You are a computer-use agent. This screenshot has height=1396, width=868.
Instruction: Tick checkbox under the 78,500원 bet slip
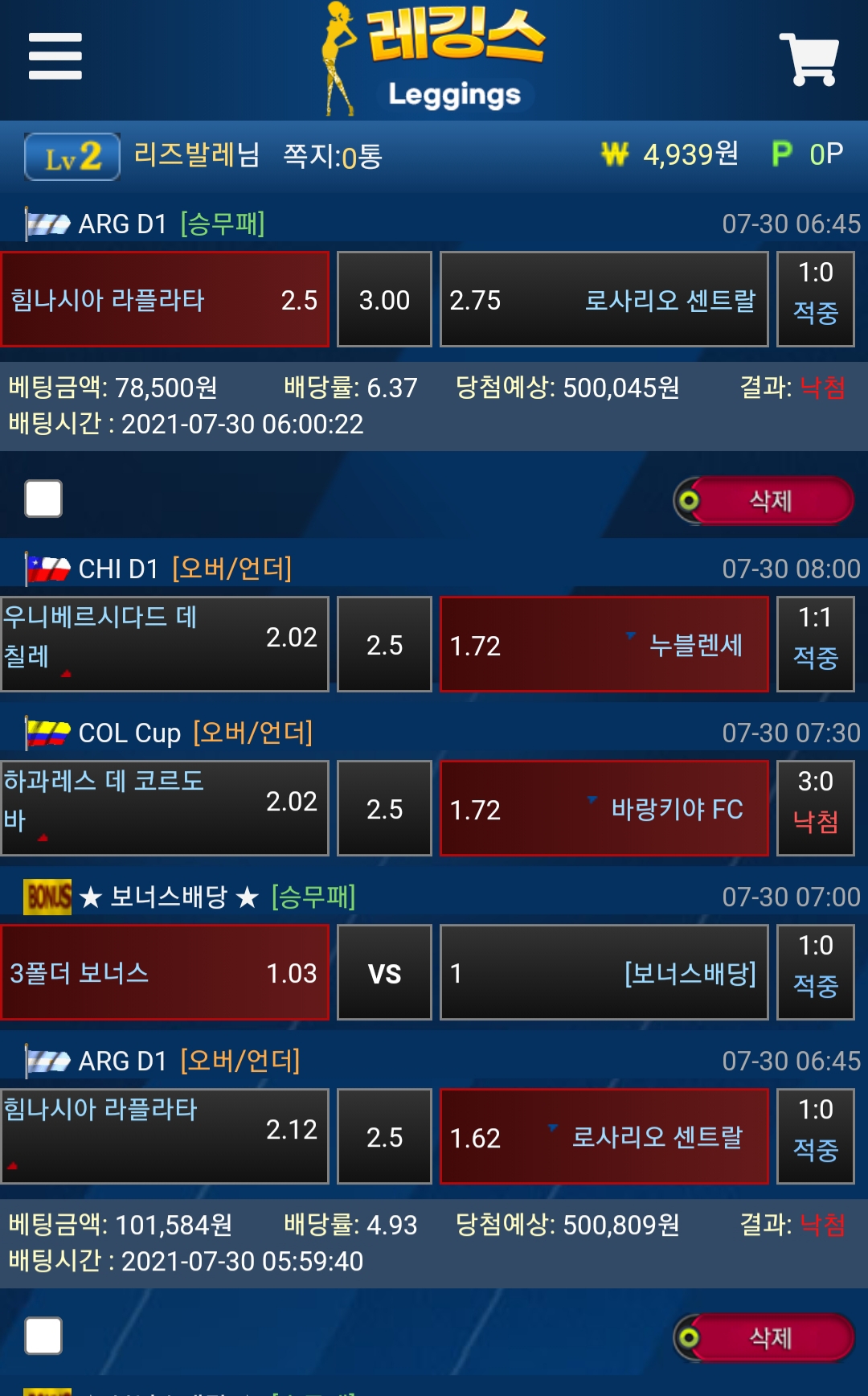click(43, 499)
